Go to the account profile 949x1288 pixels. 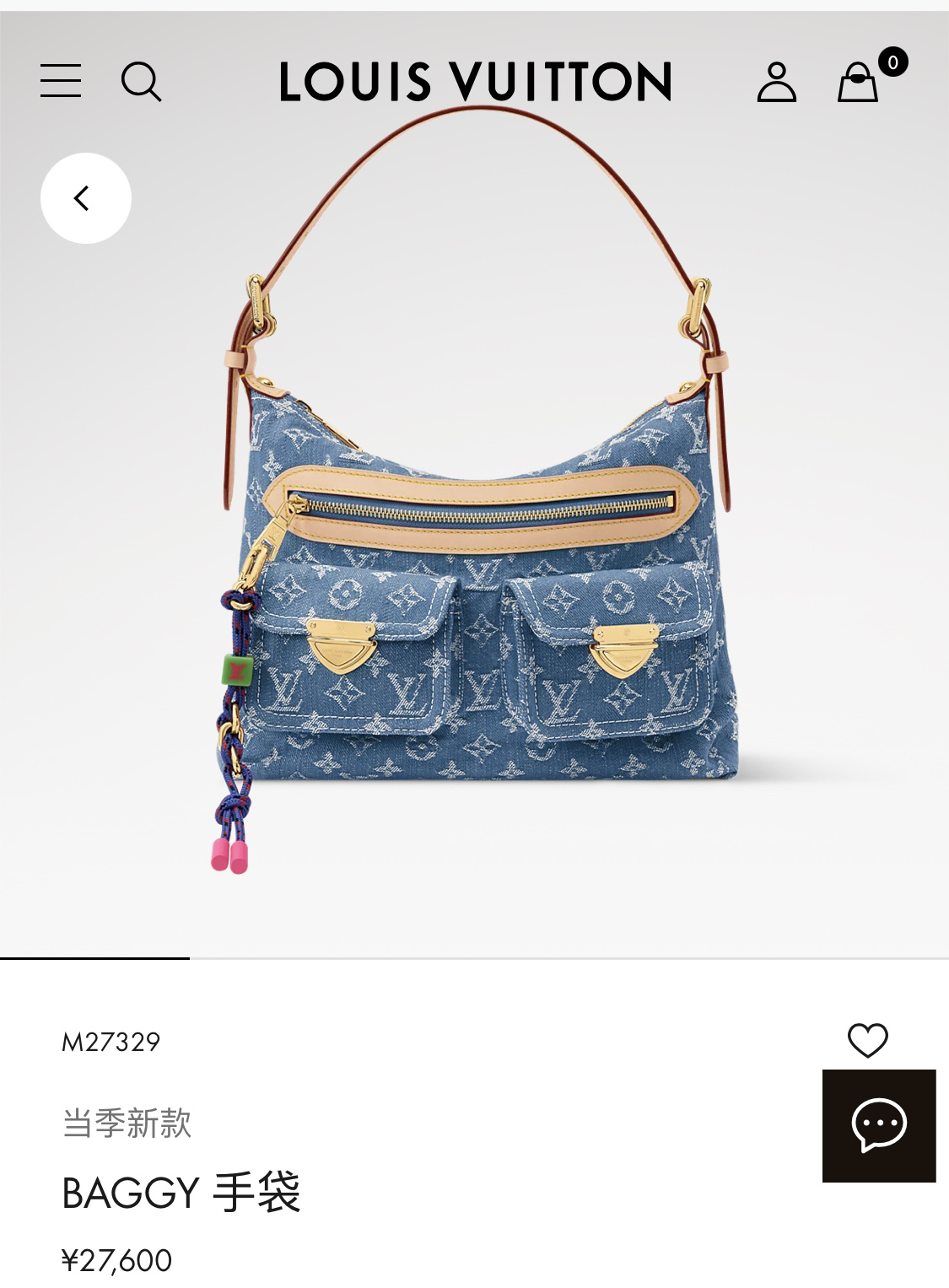click(x=776, y=82)
